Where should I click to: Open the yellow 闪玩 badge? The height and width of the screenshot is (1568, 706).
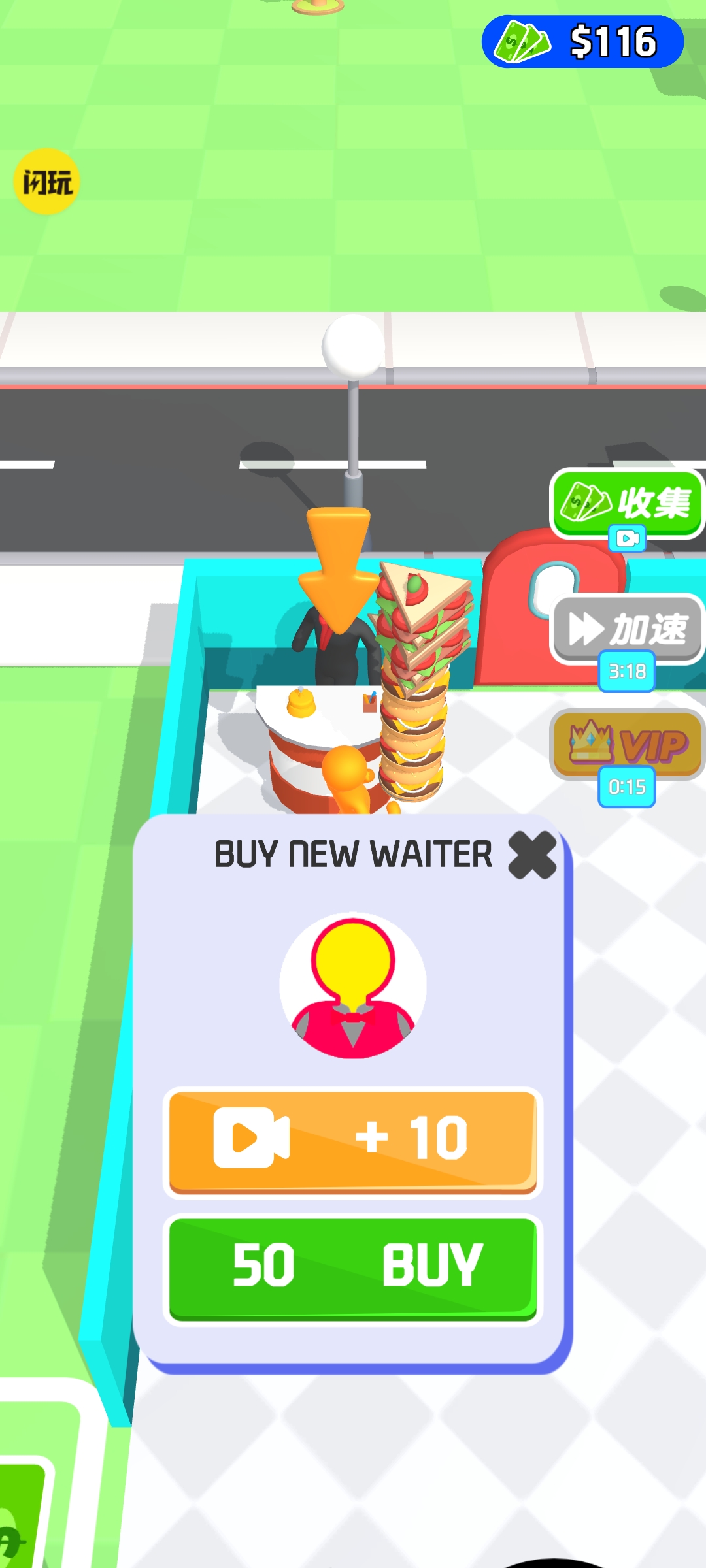[46, 182]
